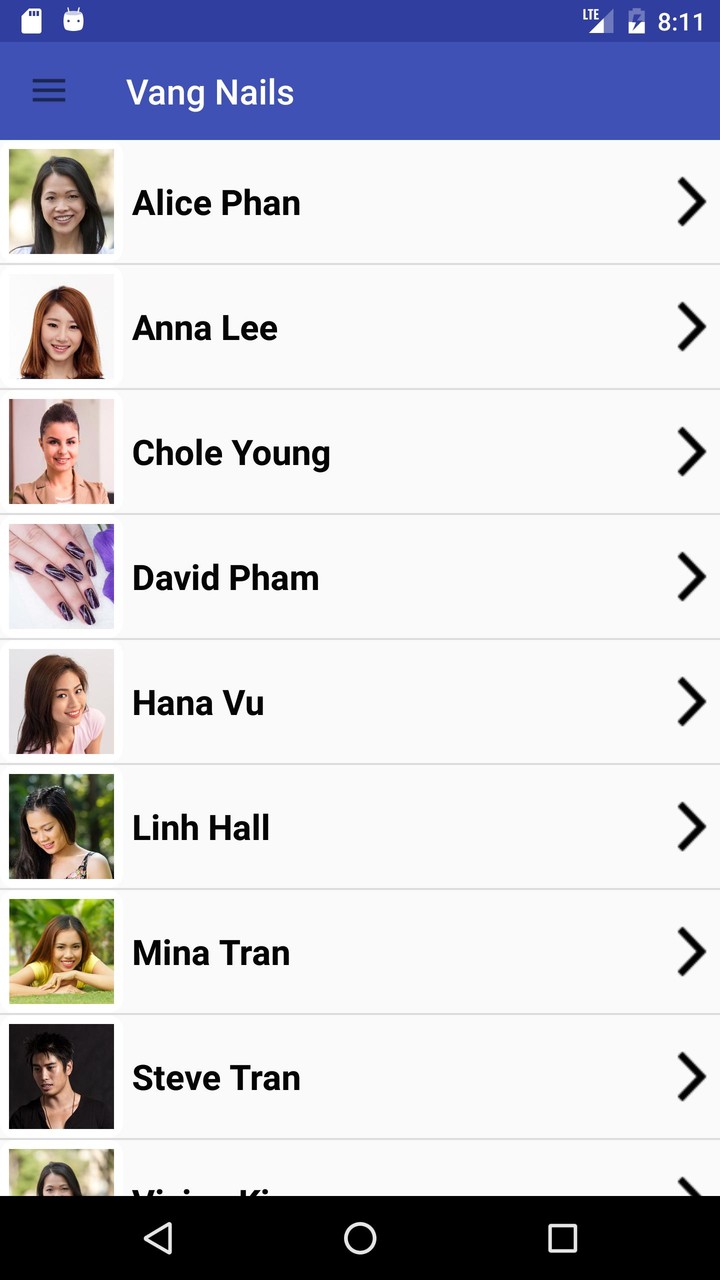Screen dimensions: 720x1280
Task: Tap the Back navigation icon
Action: (x=158, y=1238)
